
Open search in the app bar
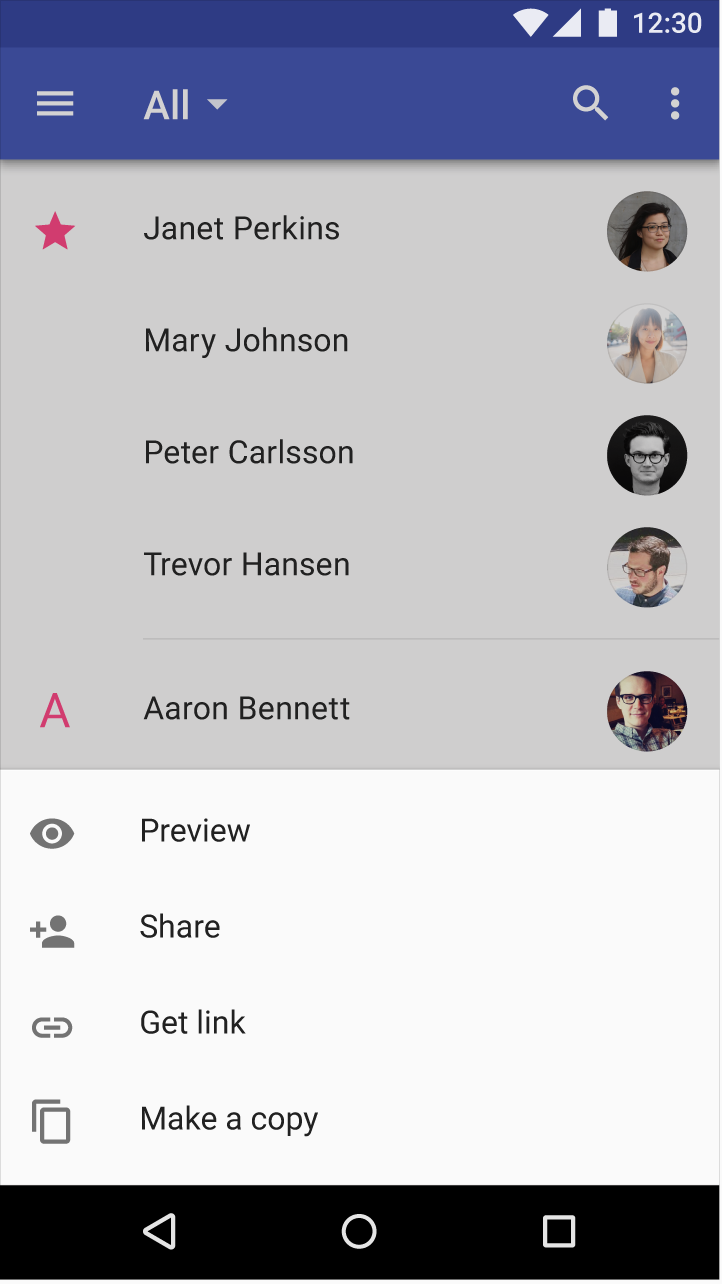[590, 103]
